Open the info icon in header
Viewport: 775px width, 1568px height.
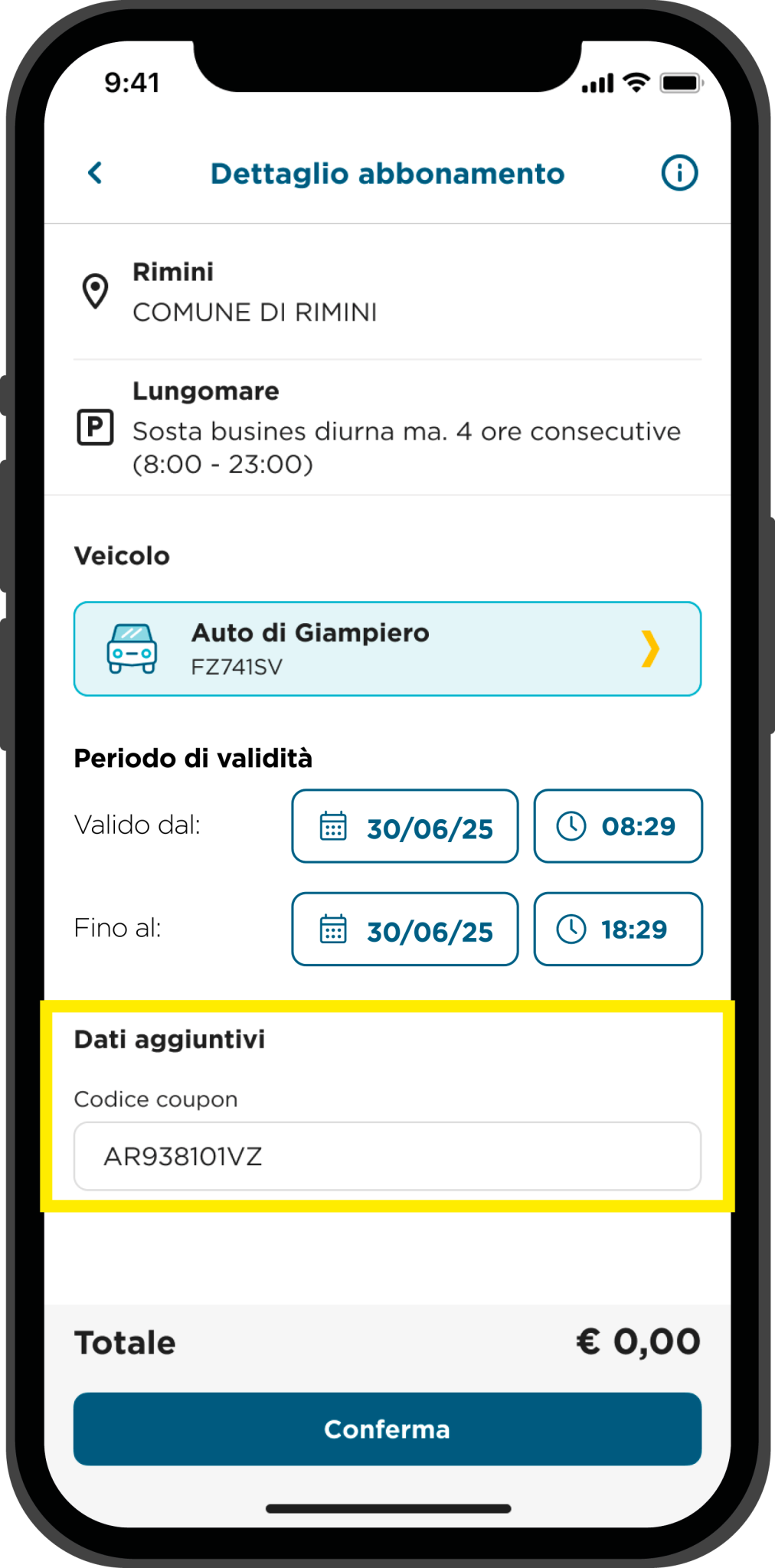679,173
